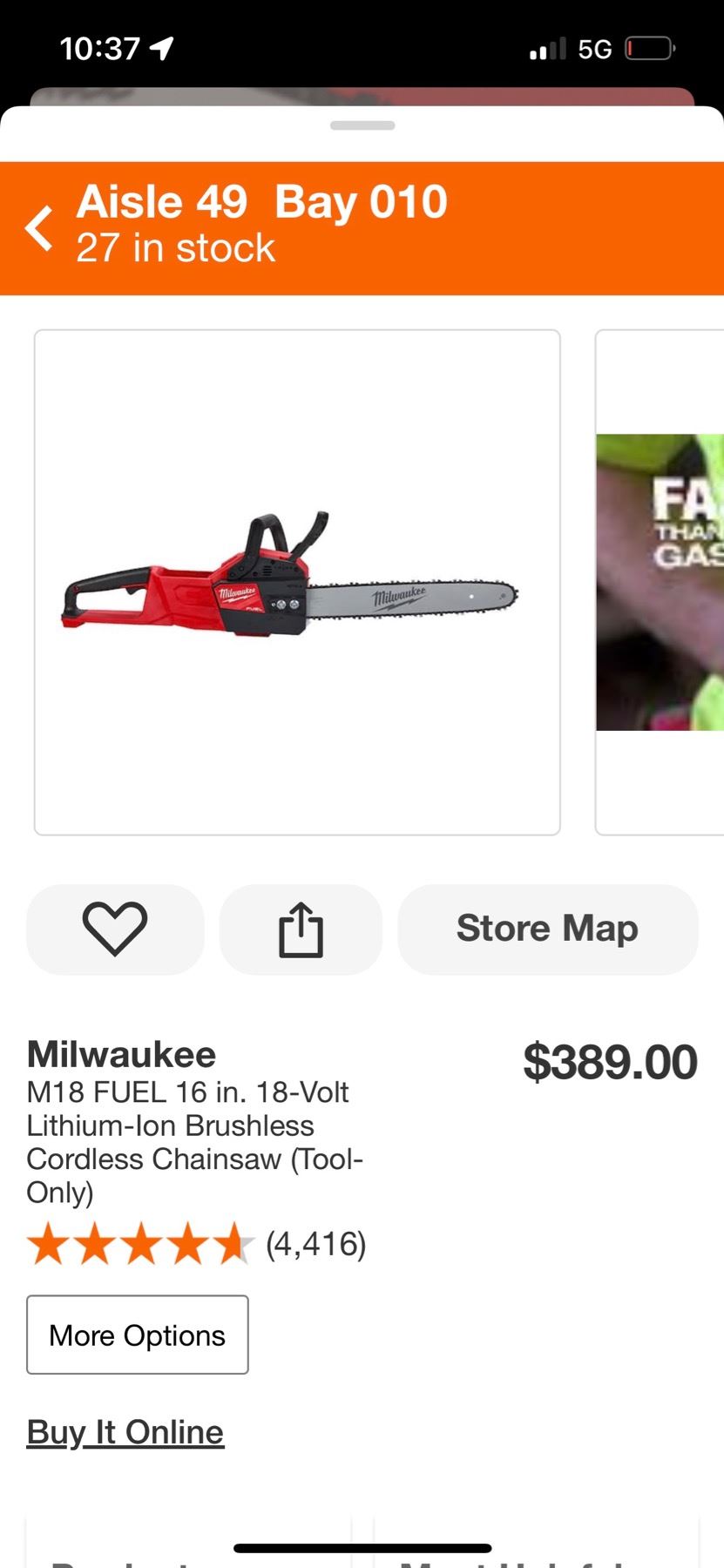
Task: Save chainsaw to favorites with heart
Action: click(x=115, y=929)
